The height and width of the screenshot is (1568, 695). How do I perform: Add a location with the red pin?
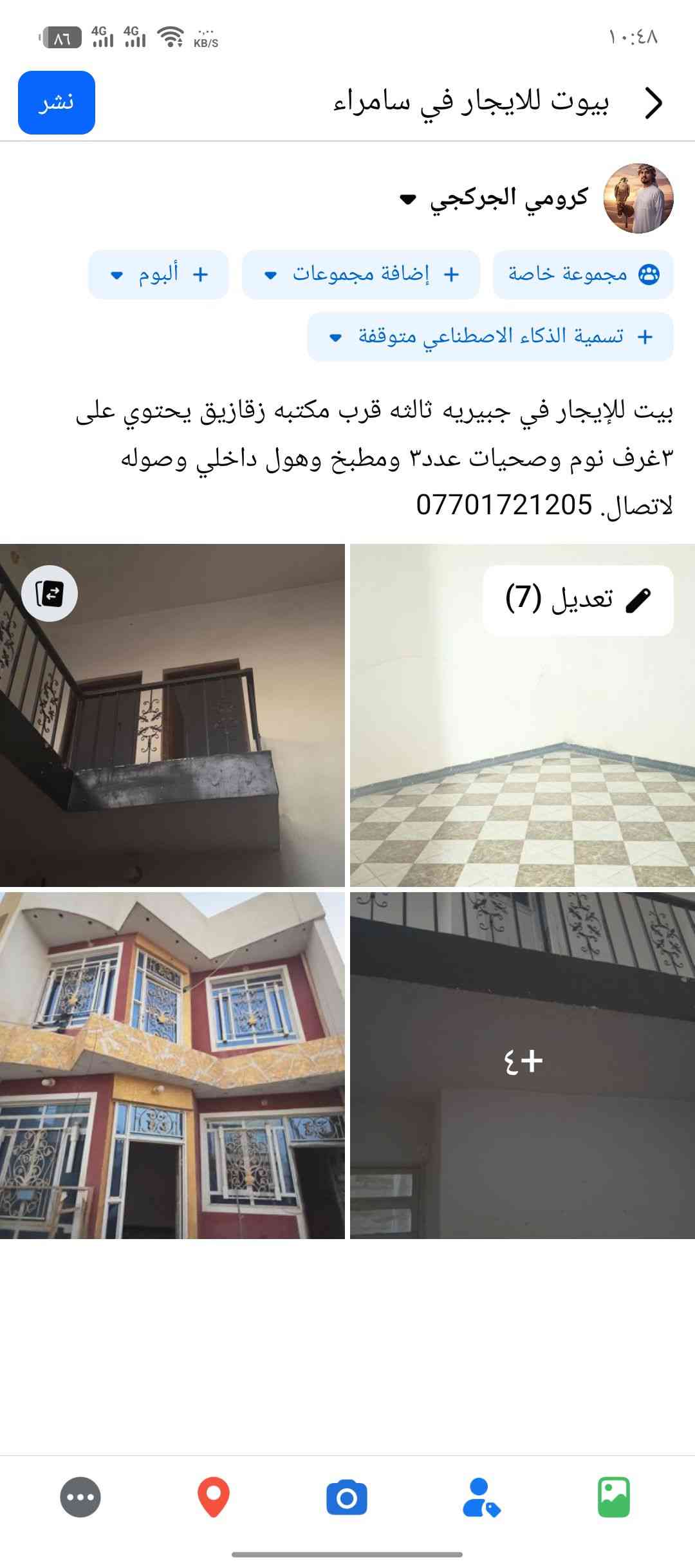214,1497
